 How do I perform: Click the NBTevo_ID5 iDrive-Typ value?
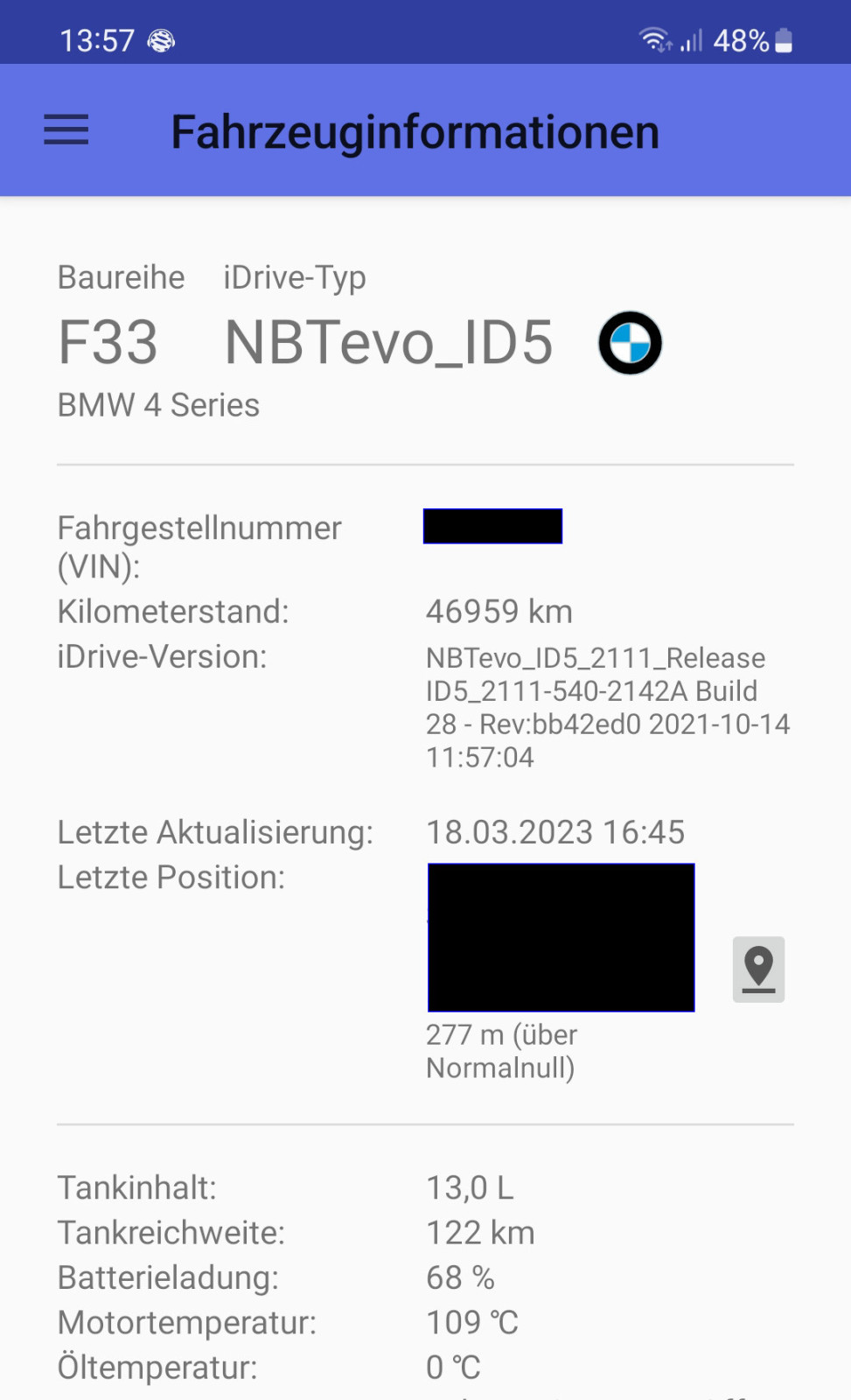click(387, 342)
